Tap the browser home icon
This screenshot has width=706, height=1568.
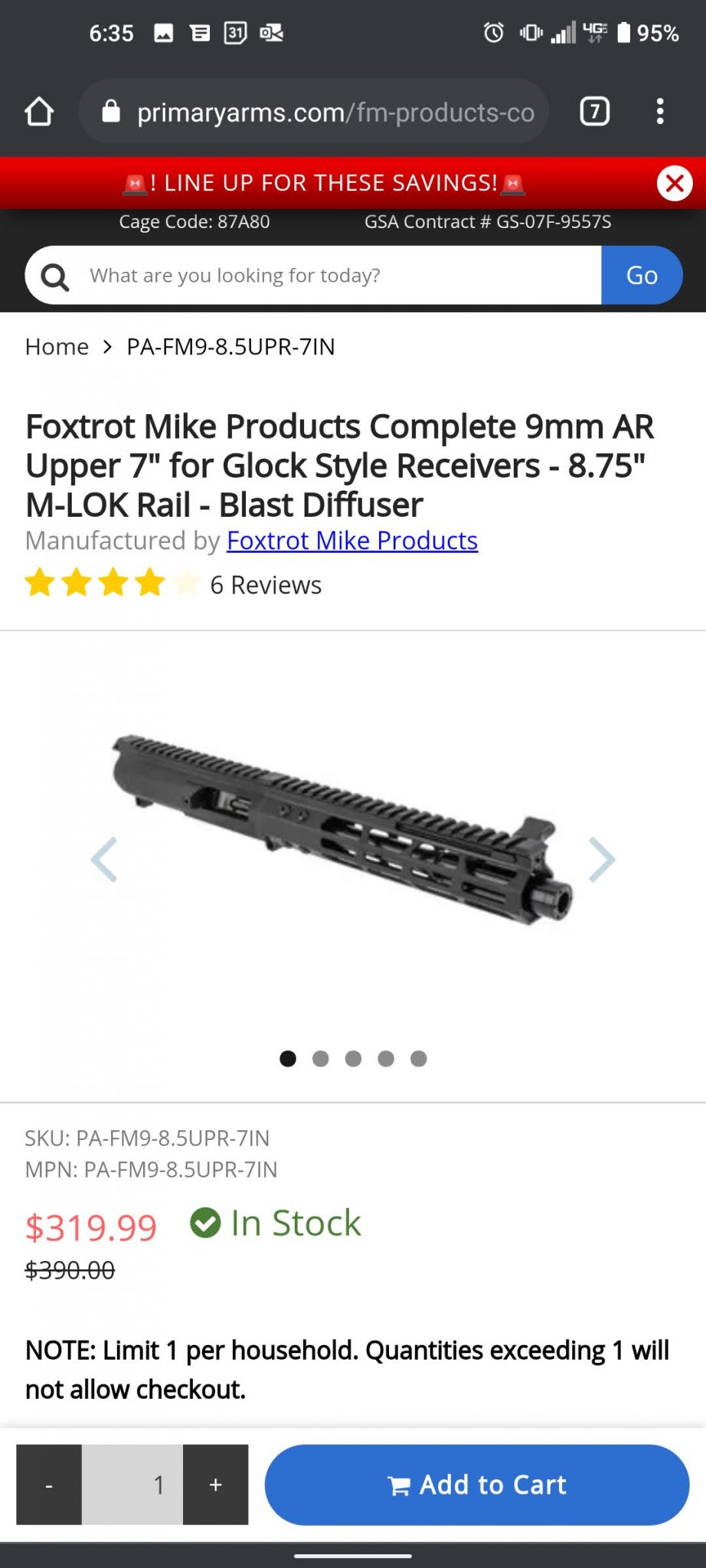tap(39, 112)
